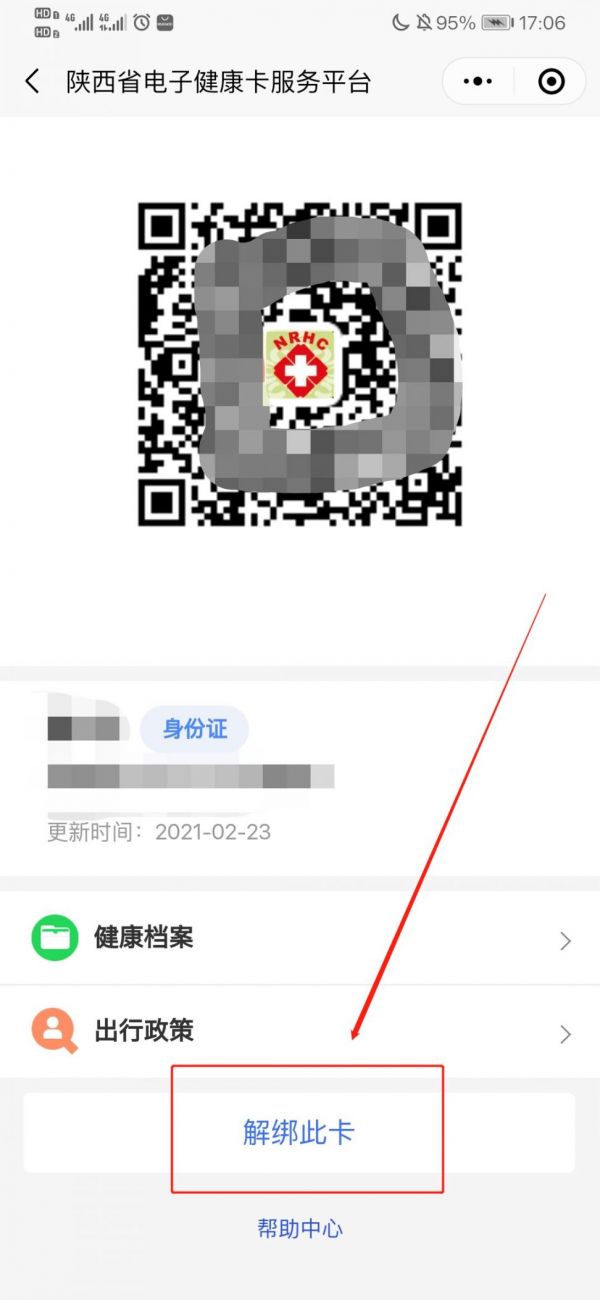
Task: Go back using the top-left arrow
Action: pyautogui.click(x=33, y=82)
